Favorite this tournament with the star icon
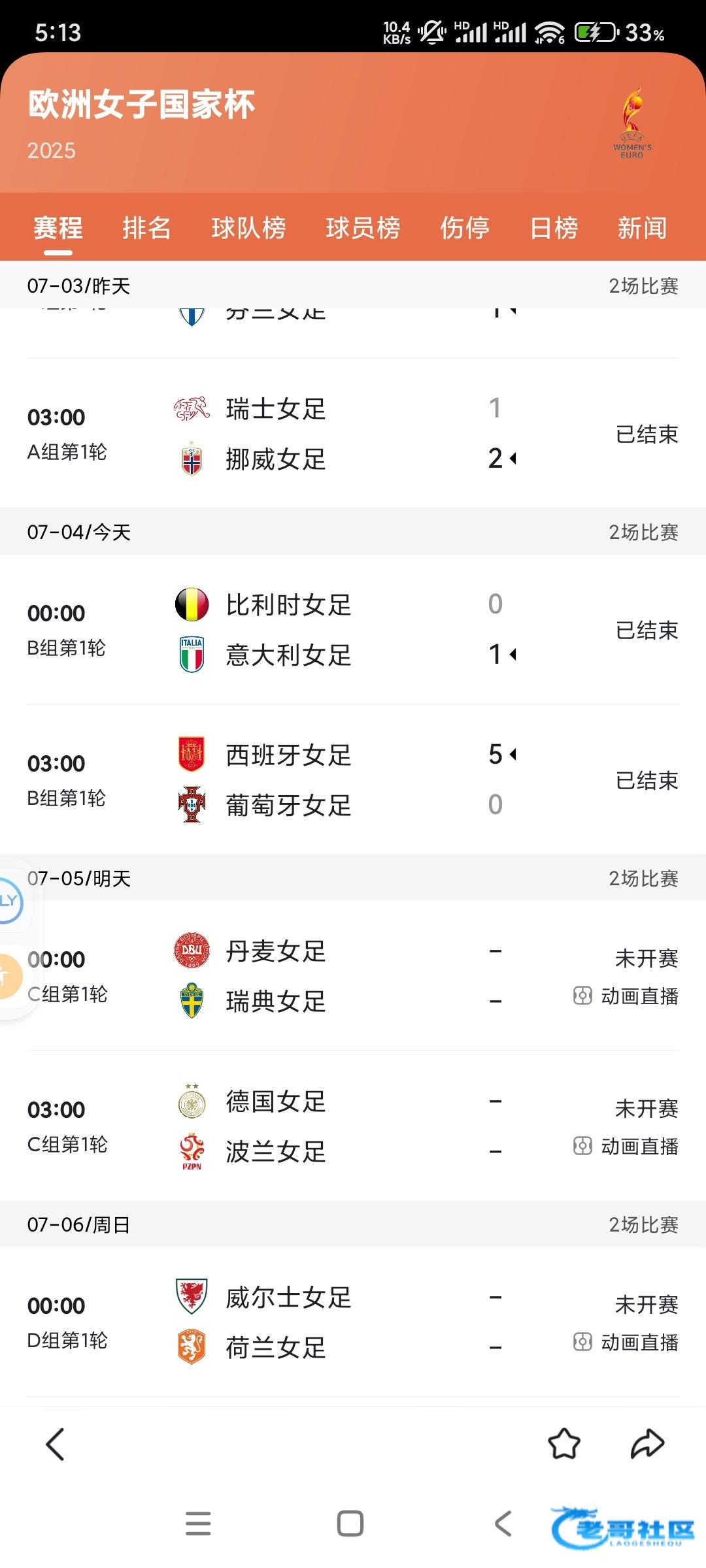Viewport: 706px width, 1568px height. coord(563,1444)
